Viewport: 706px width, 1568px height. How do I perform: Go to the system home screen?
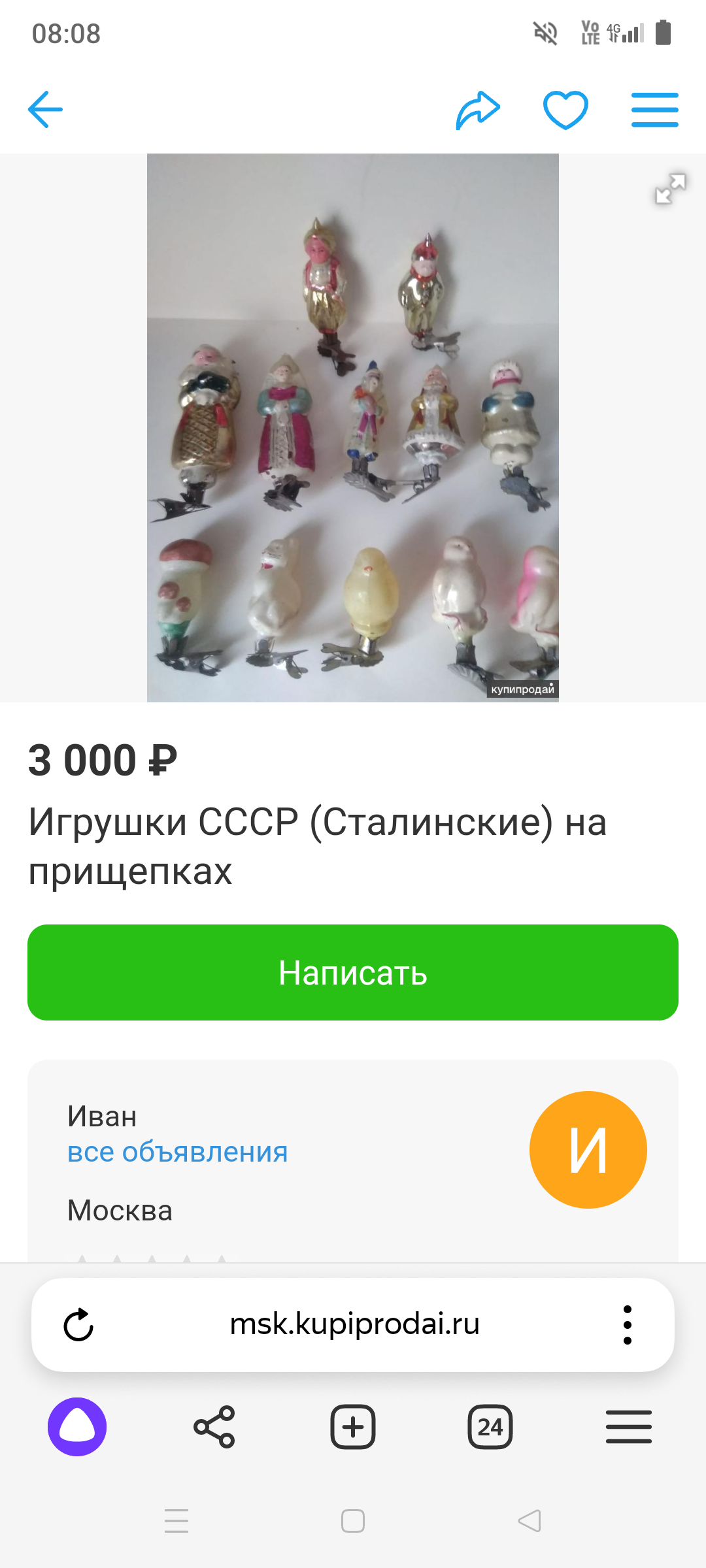tap(353, 1521)
